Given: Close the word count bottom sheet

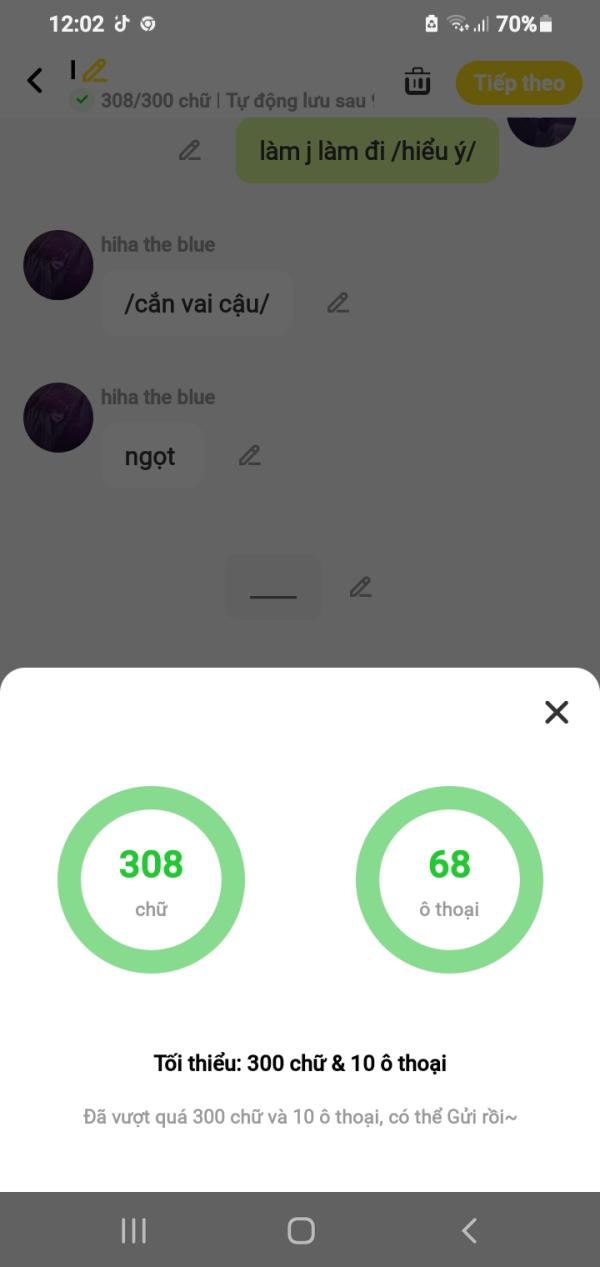Looking at the screenshot, I should (556, 712).
